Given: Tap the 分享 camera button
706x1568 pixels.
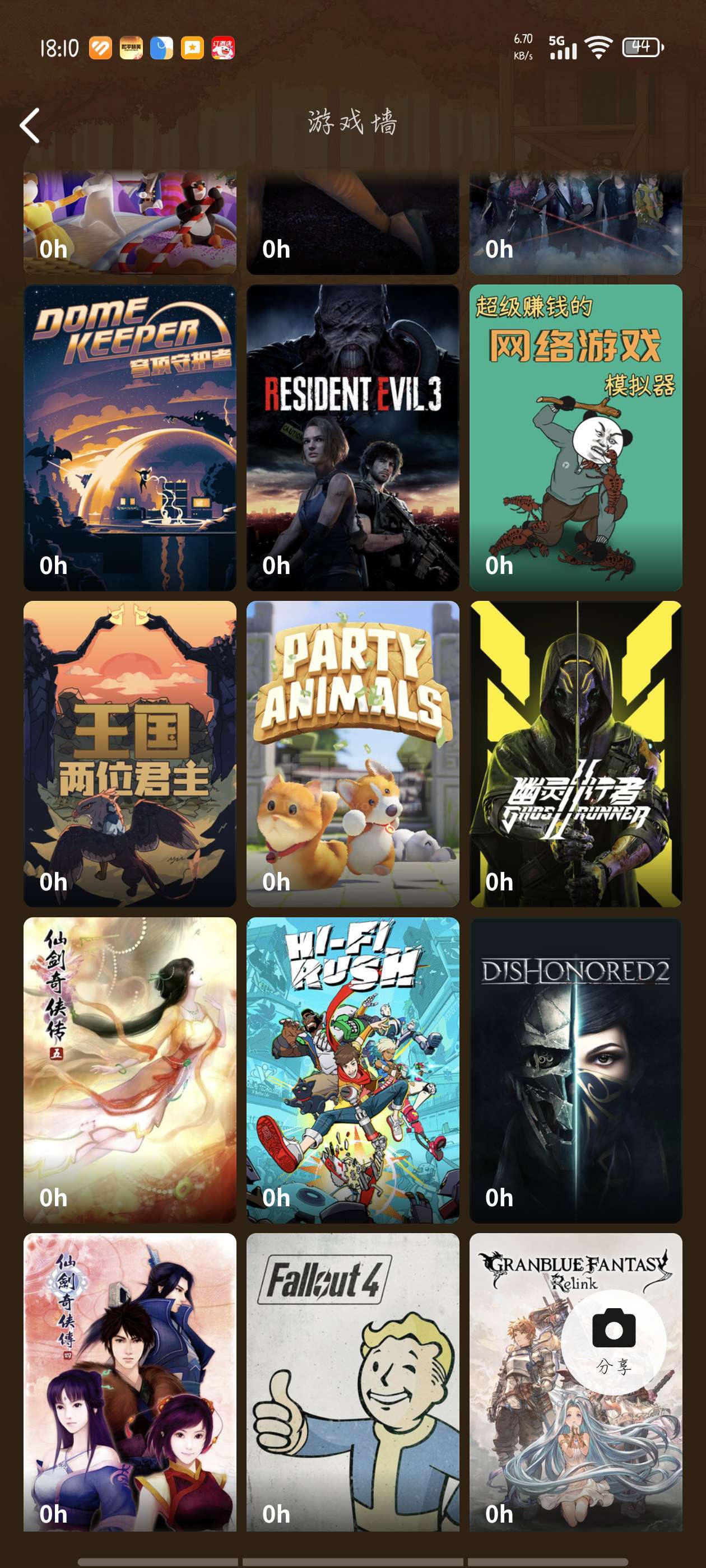Looking at the screenshot, I should point(613,1342).
